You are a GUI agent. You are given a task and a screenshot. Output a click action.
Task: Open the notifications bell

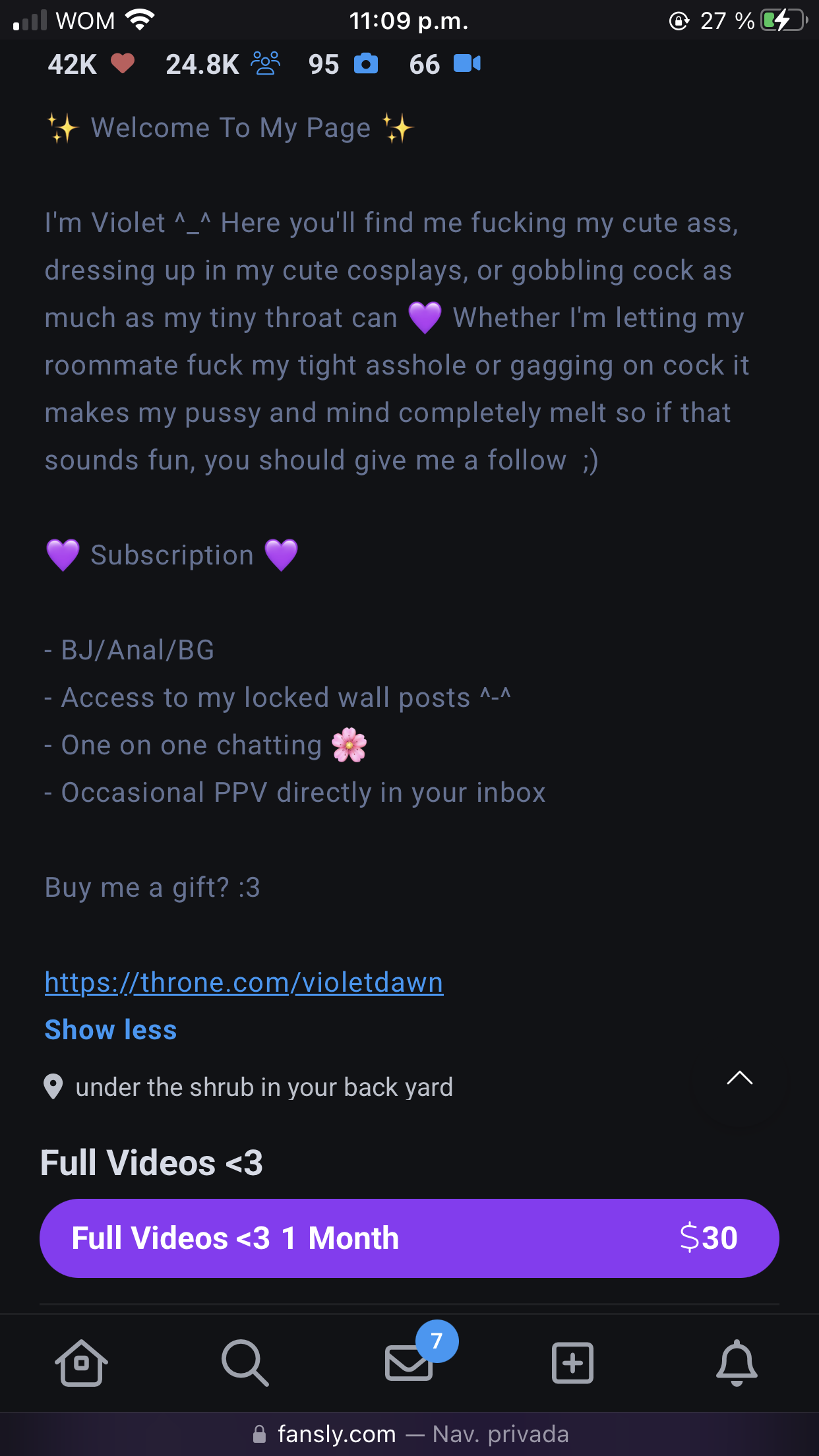(x=737, y=1362)
